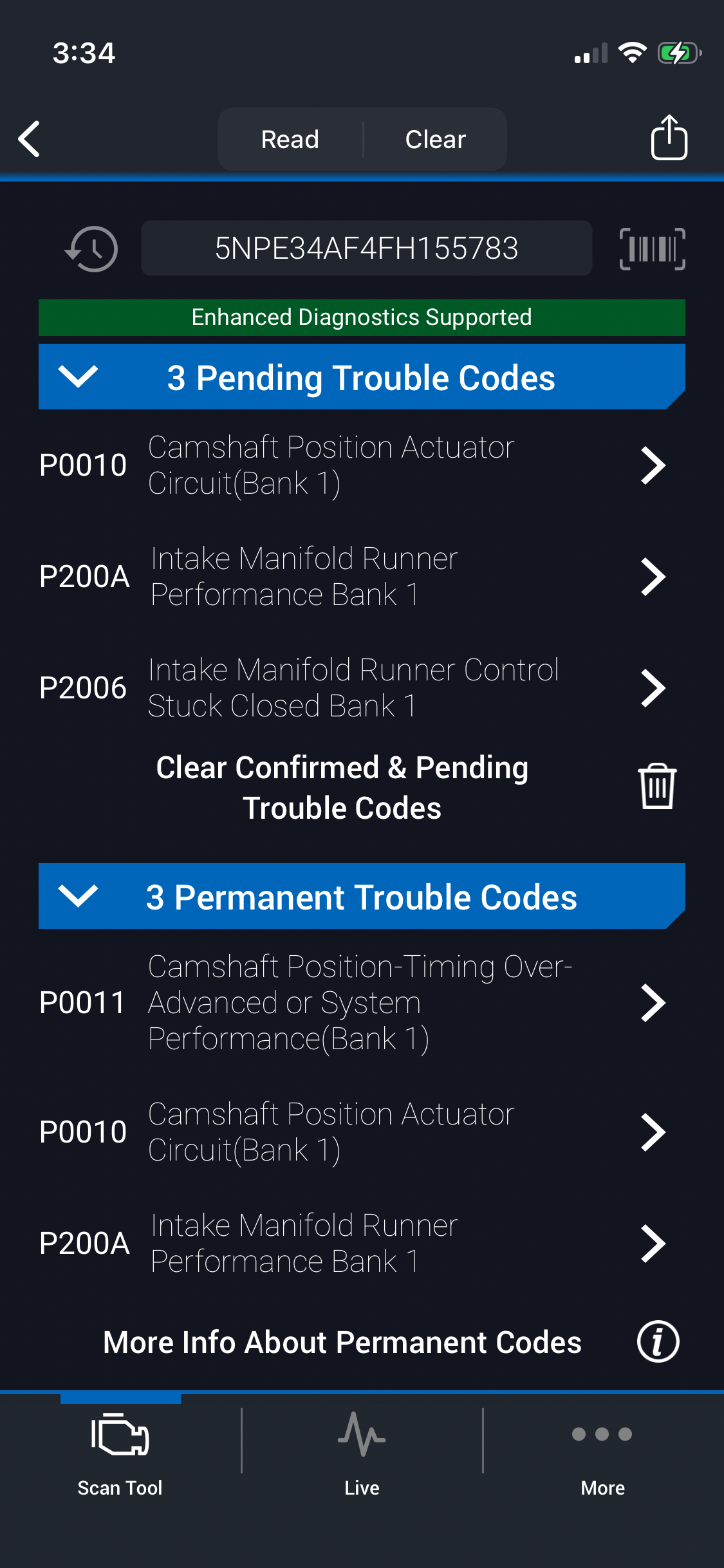Screen dimensions: 724x1568
Task: Go back using the top-left arrow
Action: click(30, 139)
